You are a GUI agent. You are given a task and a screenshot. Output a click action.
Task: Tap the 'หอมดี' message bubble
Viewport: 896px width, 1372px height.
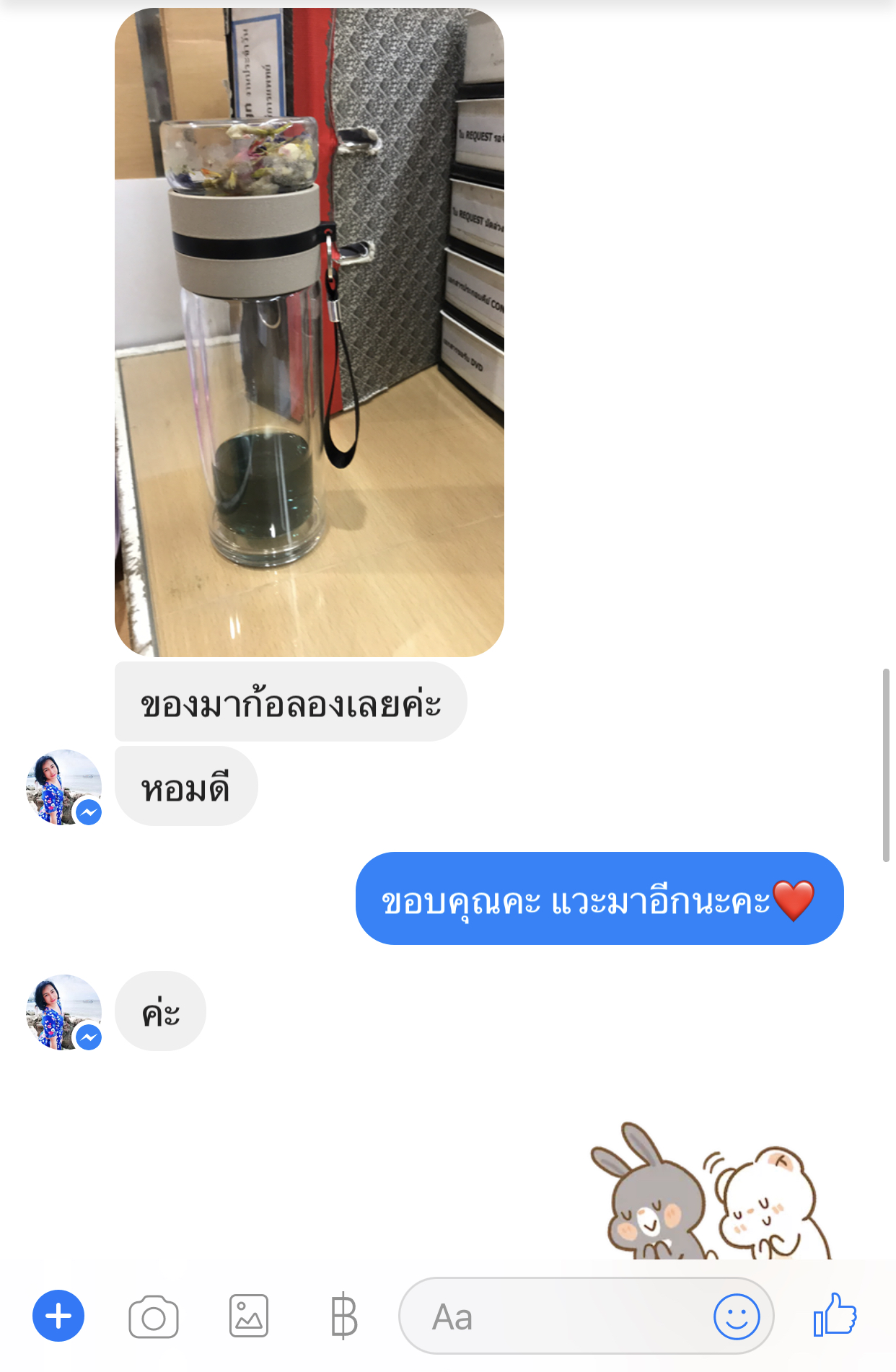(186, 787)
